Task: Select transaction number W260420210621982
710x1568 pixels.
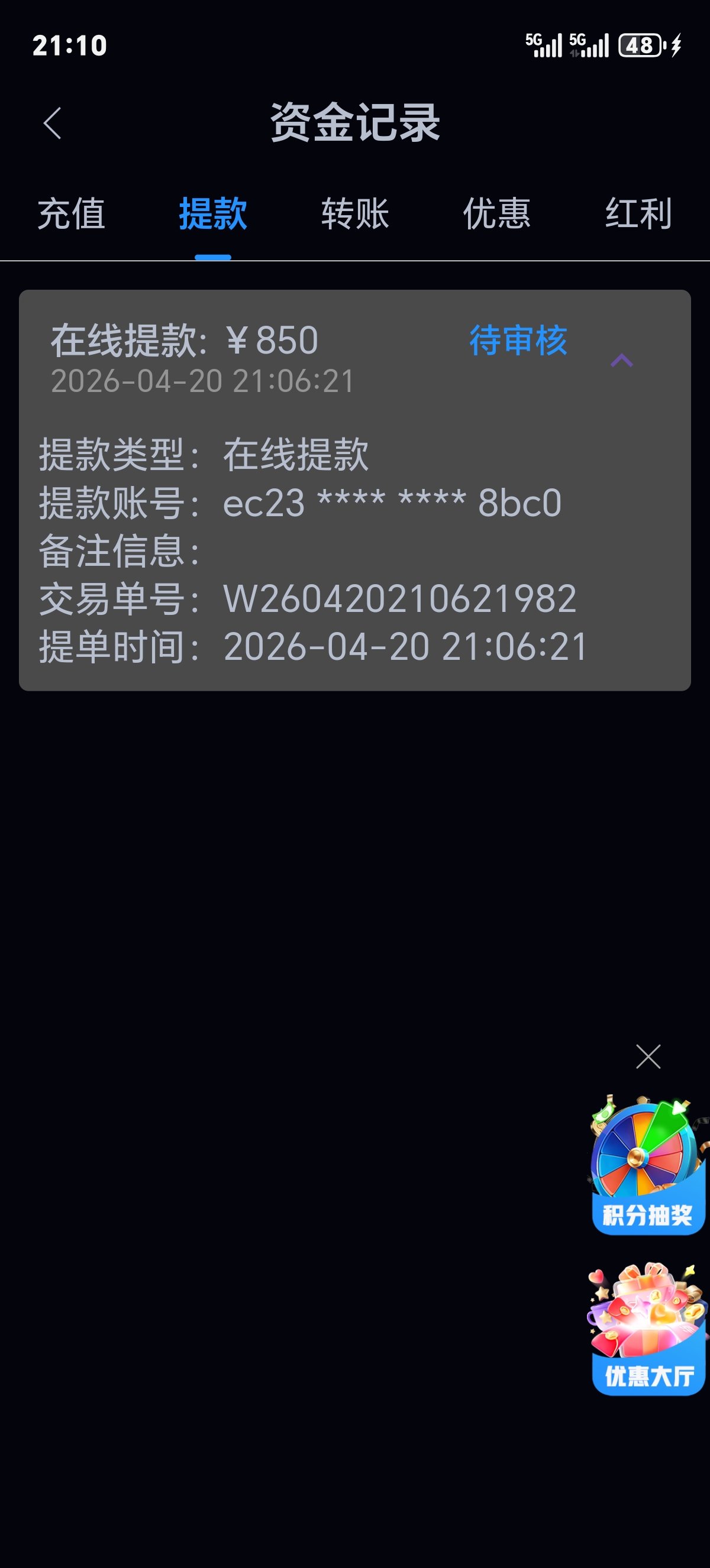Action: tap(400, 600)
